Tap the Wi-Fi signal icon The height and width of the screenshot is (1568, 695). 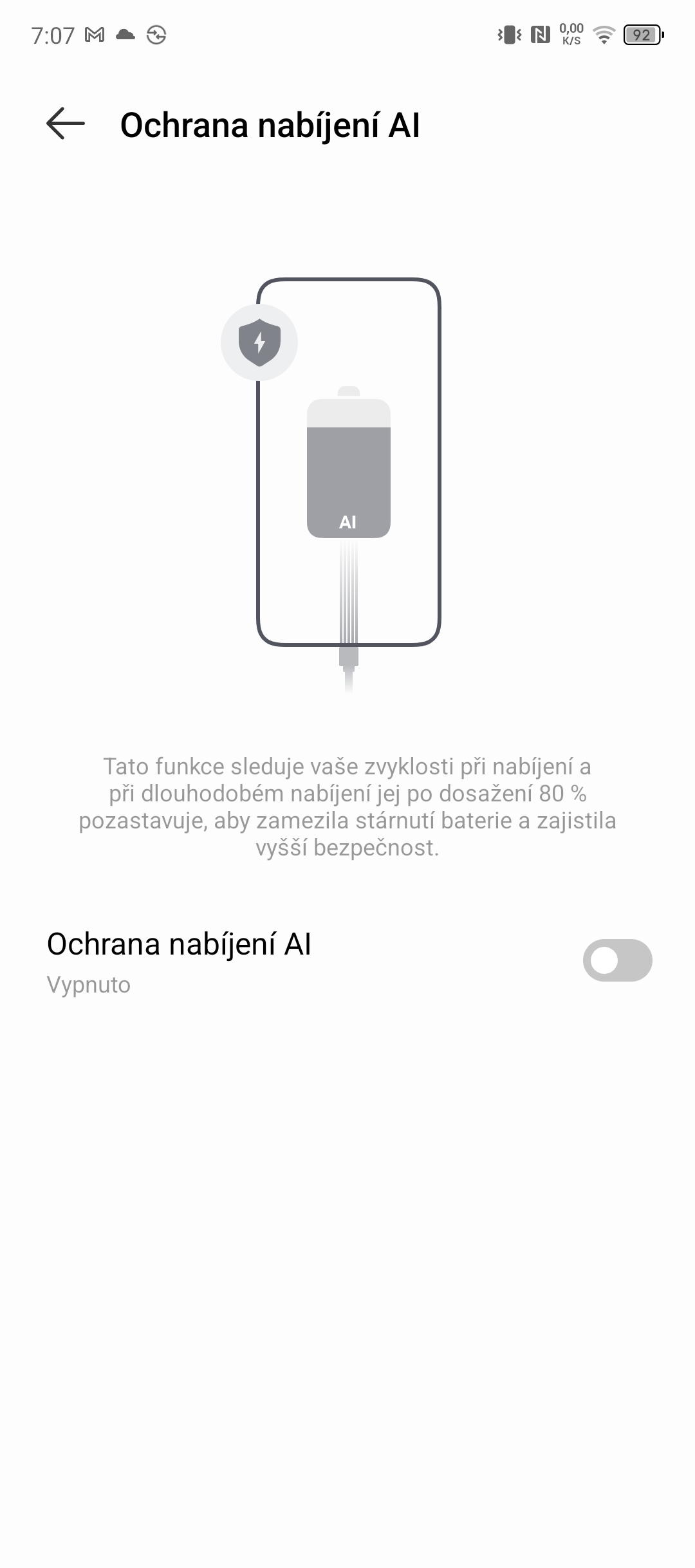coord(603,35)
